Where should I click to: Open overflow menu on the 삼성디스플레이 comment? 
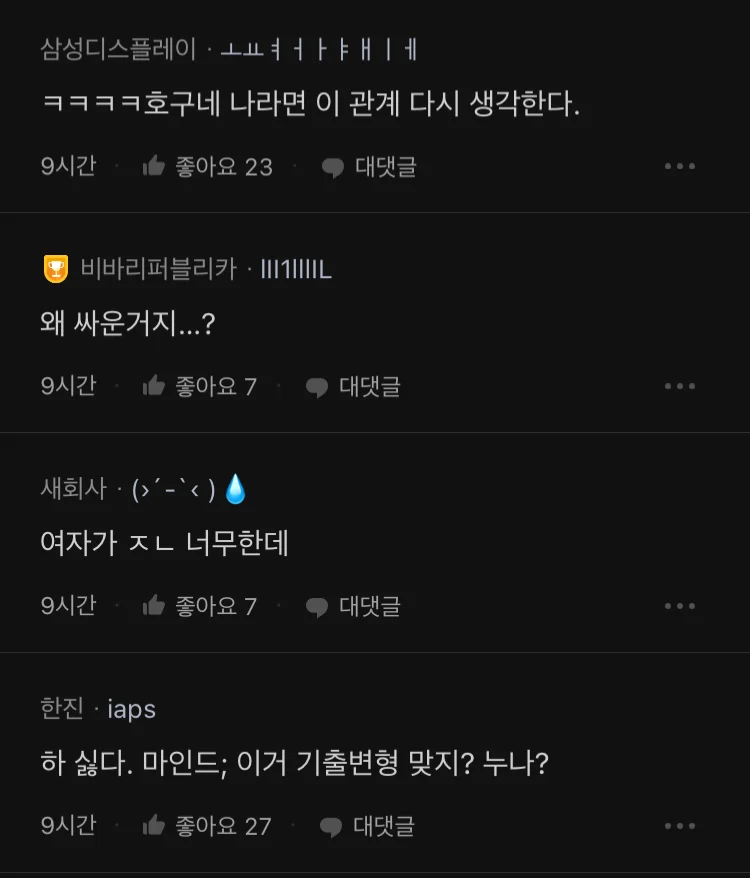(680, 167)
